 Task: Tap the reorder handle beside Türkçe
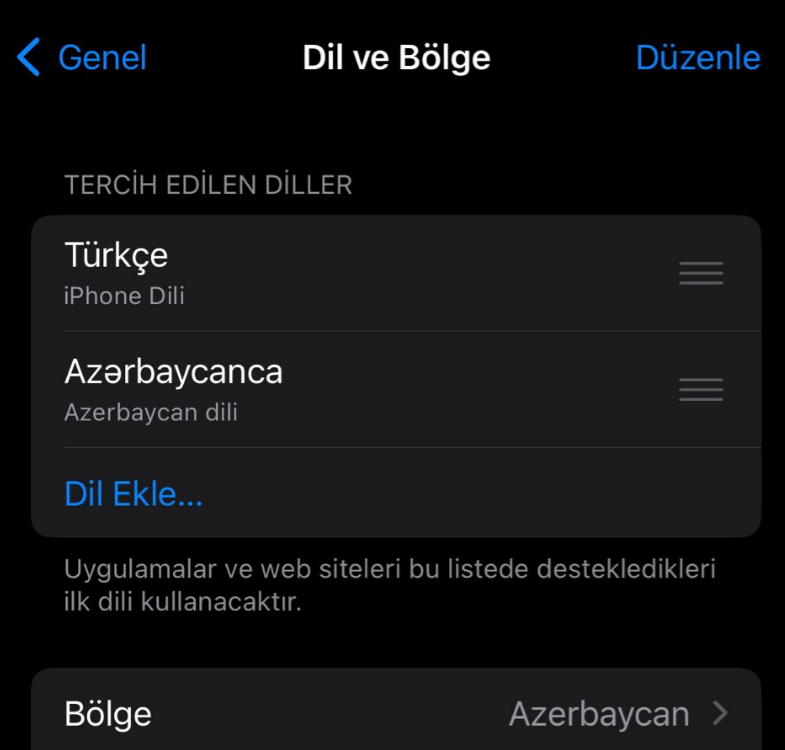[x=700, y=273]
